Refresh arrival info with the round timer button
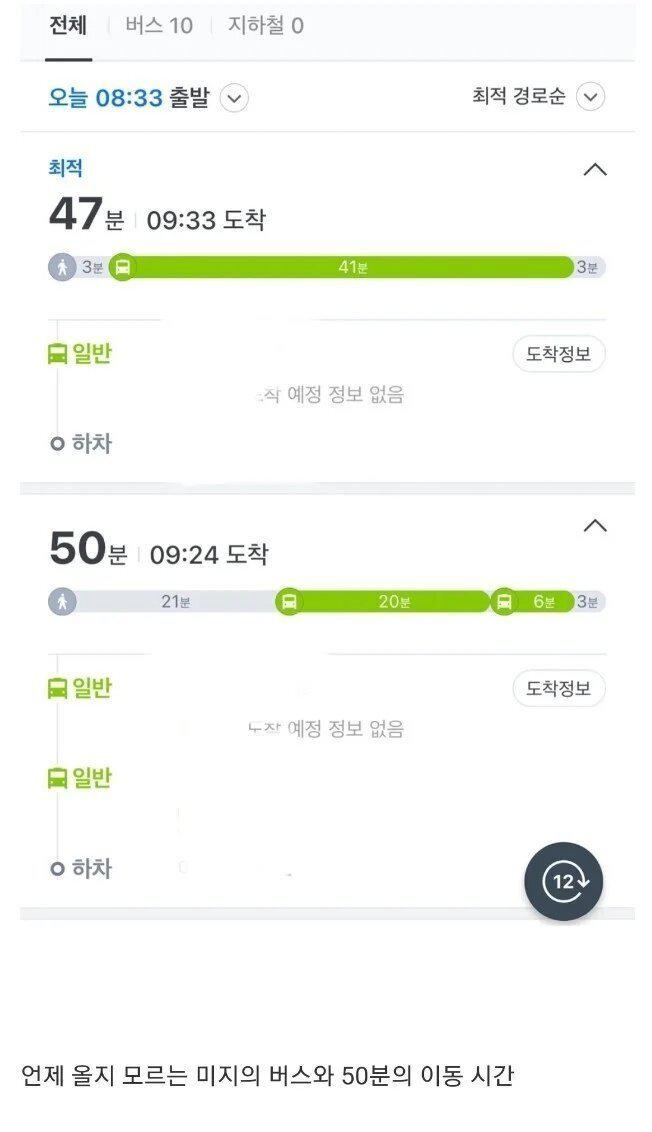The height and width of the screenshot is (1132, 652). pos(564,881)
